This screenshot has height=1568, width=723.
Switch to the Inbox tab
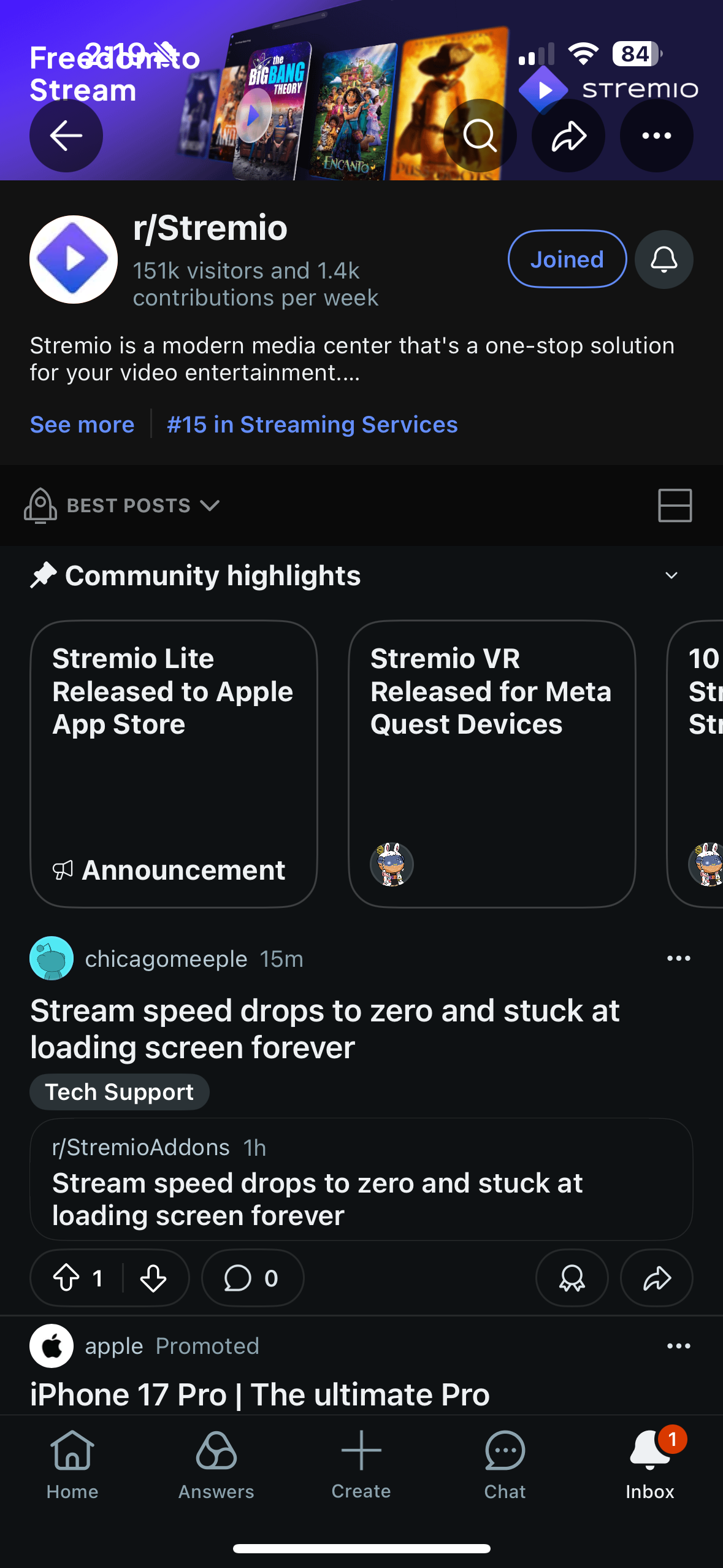pyautogui.click(x=650, y=1463)
